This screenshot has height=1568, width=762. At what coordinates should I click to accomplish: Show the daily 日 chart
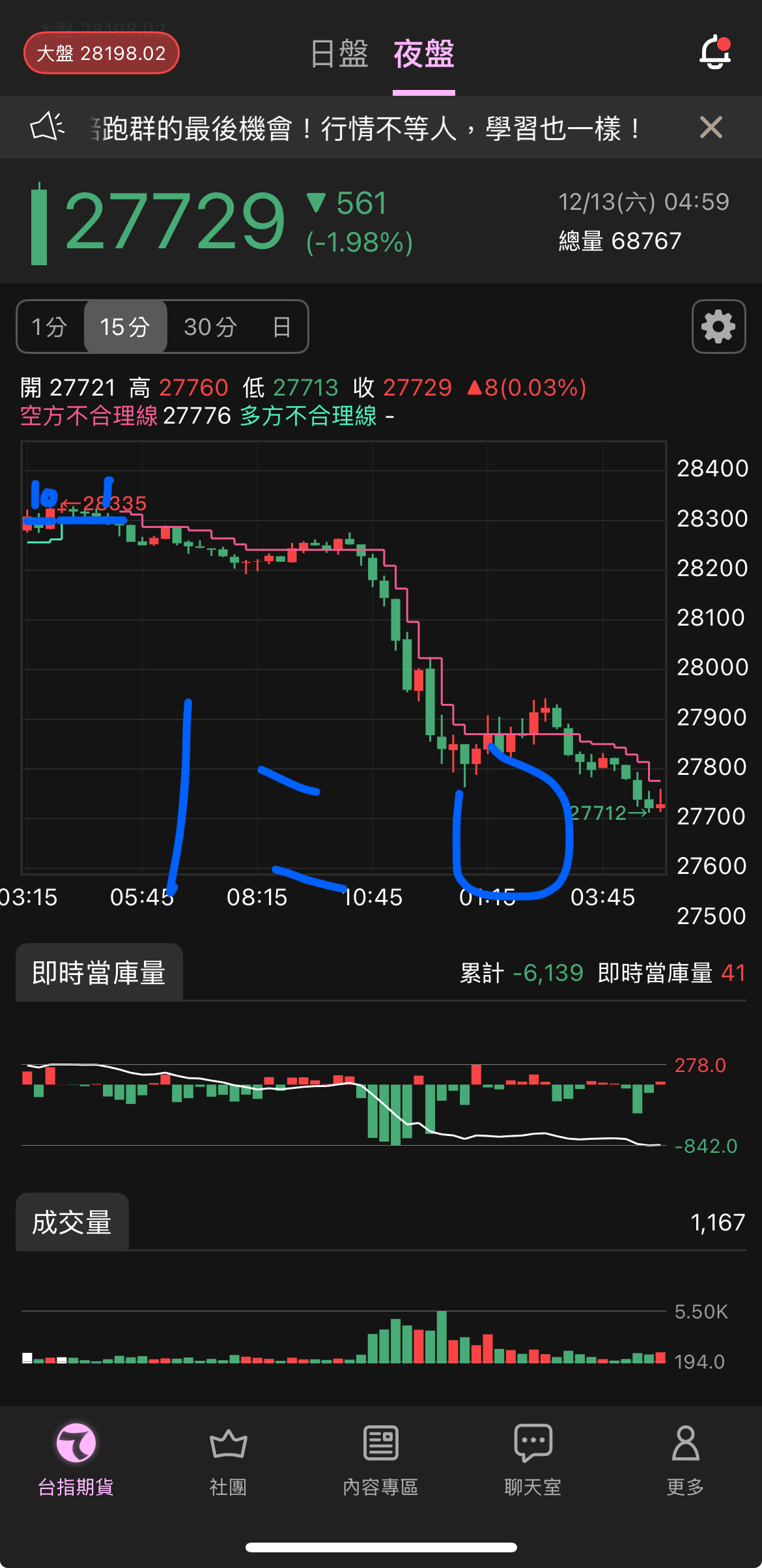(281, 327)
